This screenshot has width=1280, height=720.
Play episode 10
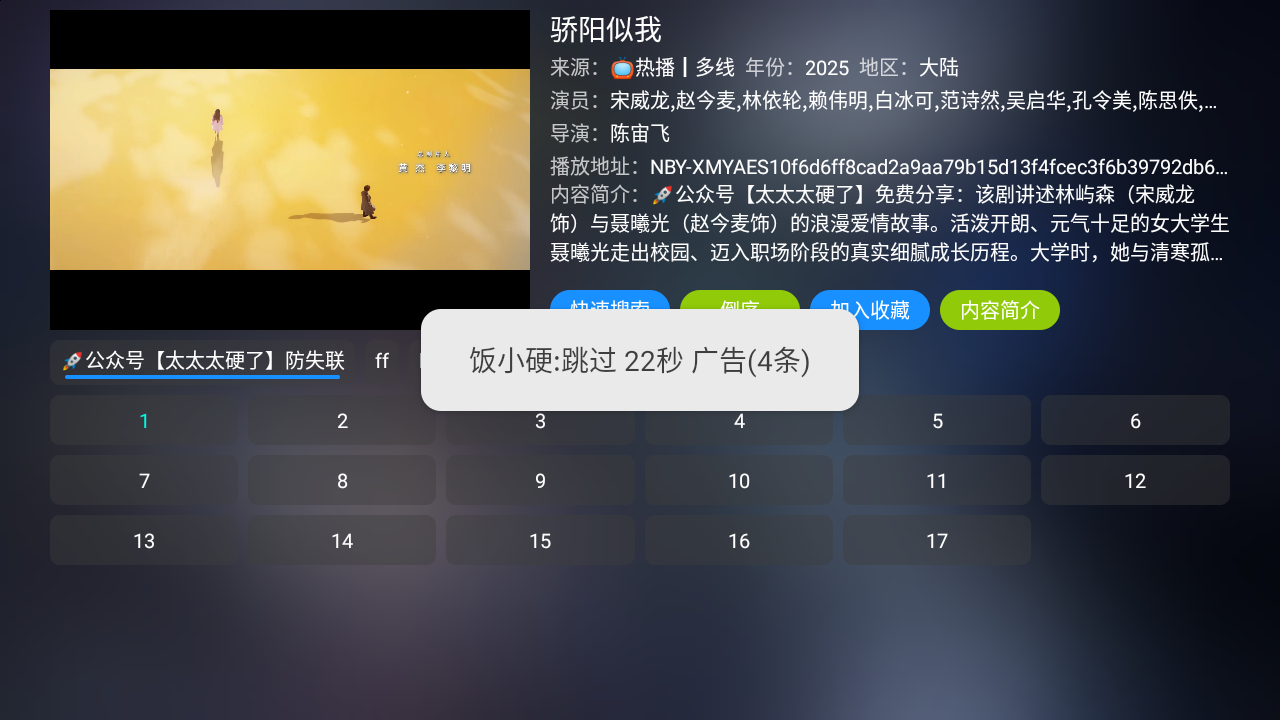point(739,481)
